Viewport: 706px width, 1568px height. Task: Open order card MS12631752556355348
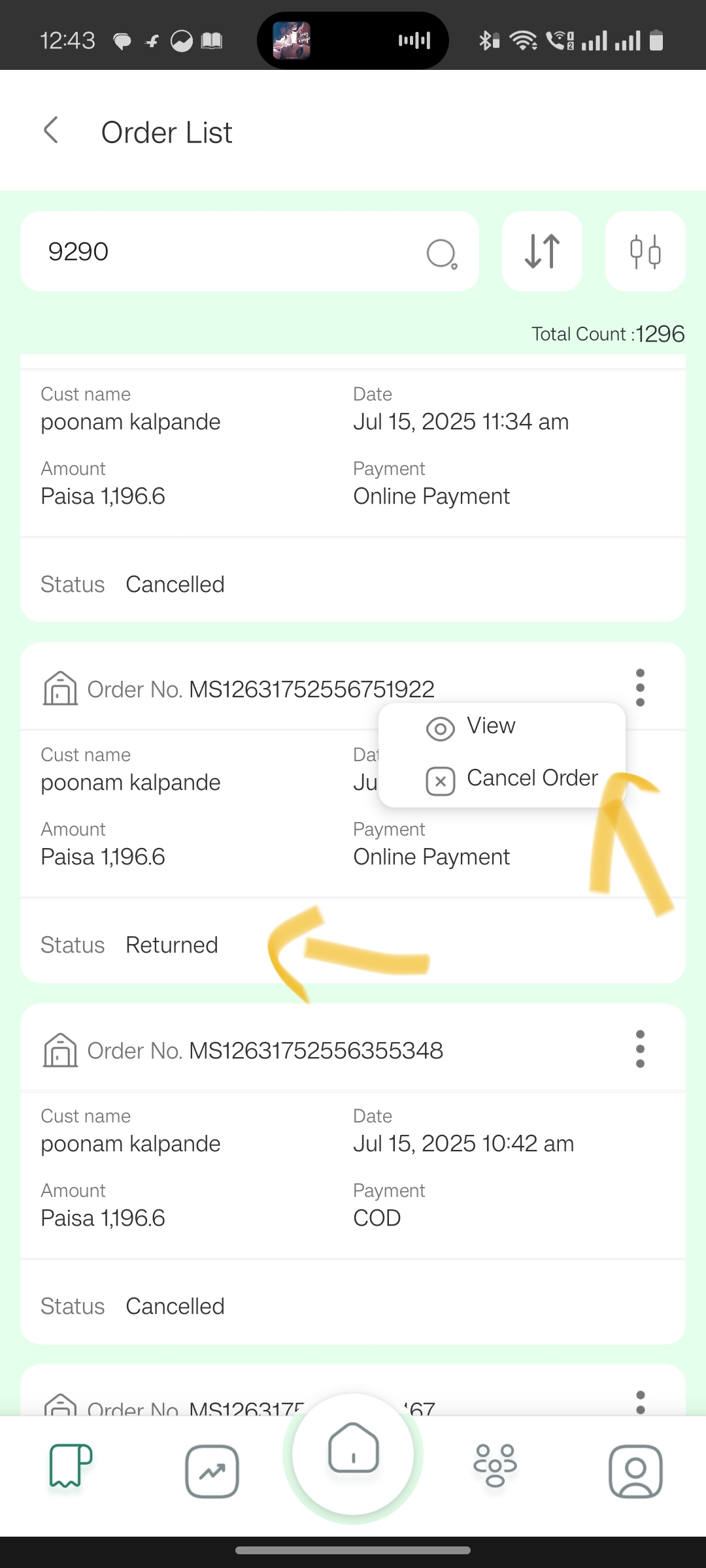[353, 1174]
